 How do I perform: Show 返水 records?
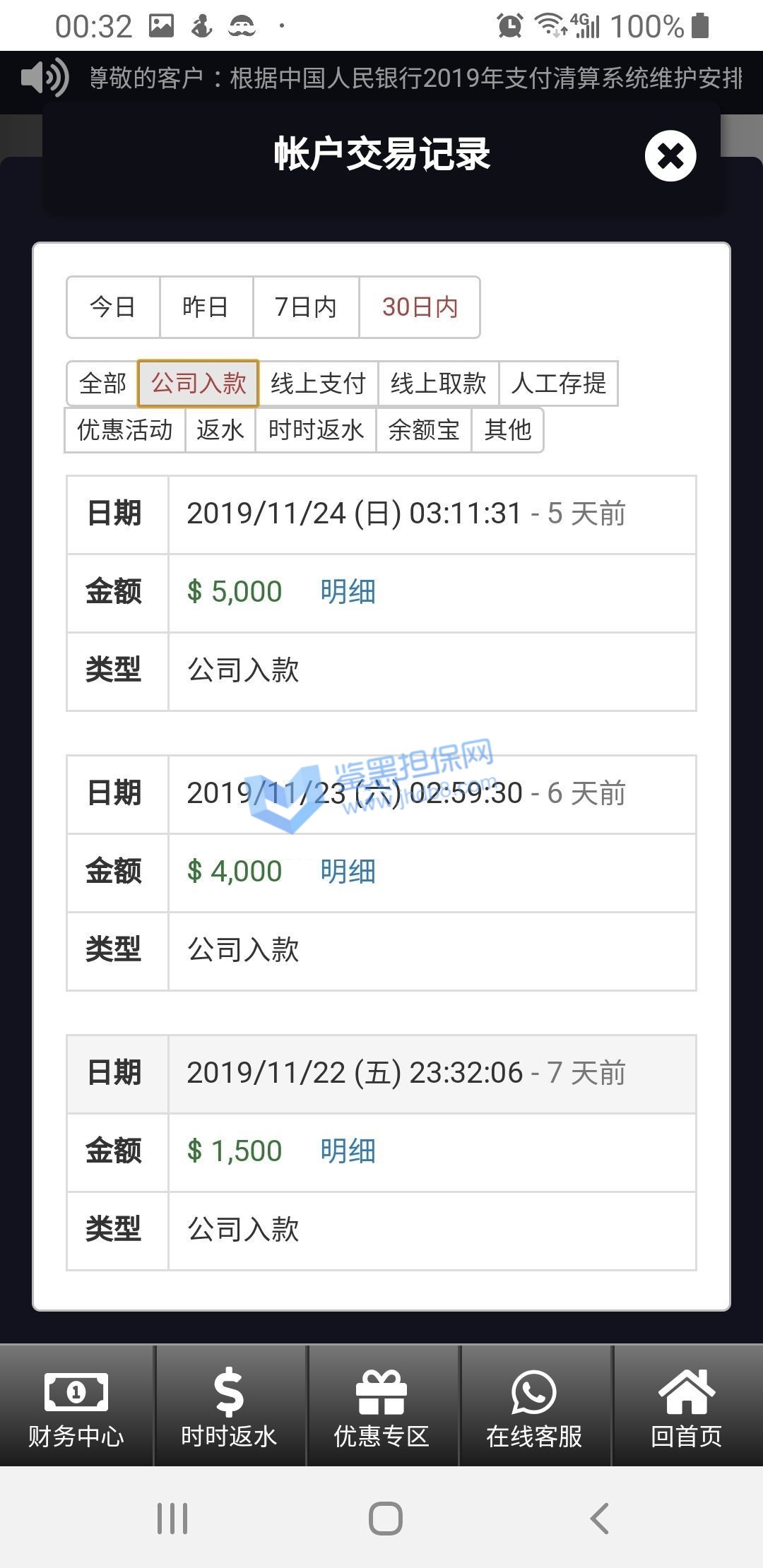220,429
